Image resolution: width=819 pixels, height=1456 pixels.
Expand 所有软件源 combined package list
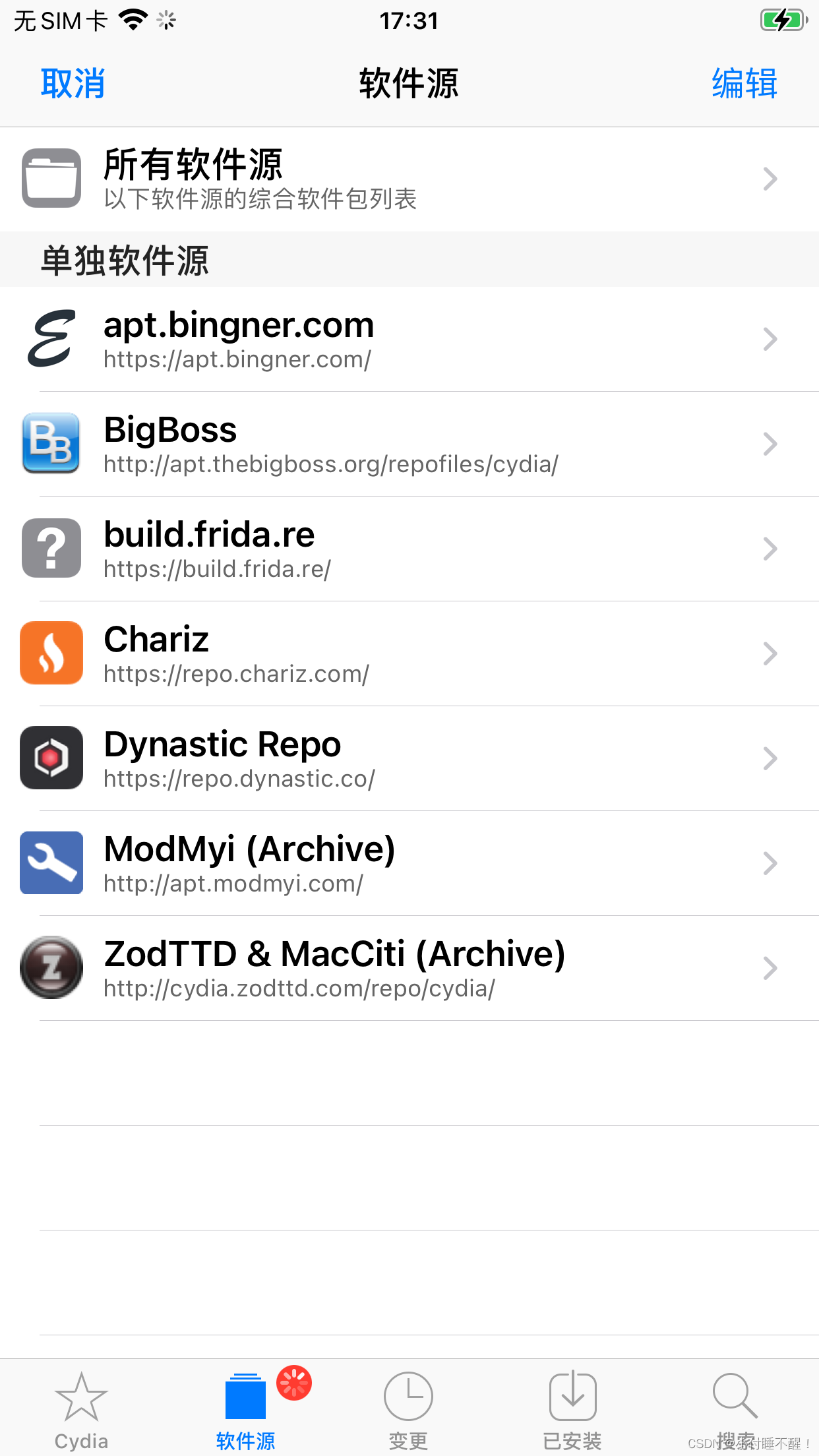(770, 178)
